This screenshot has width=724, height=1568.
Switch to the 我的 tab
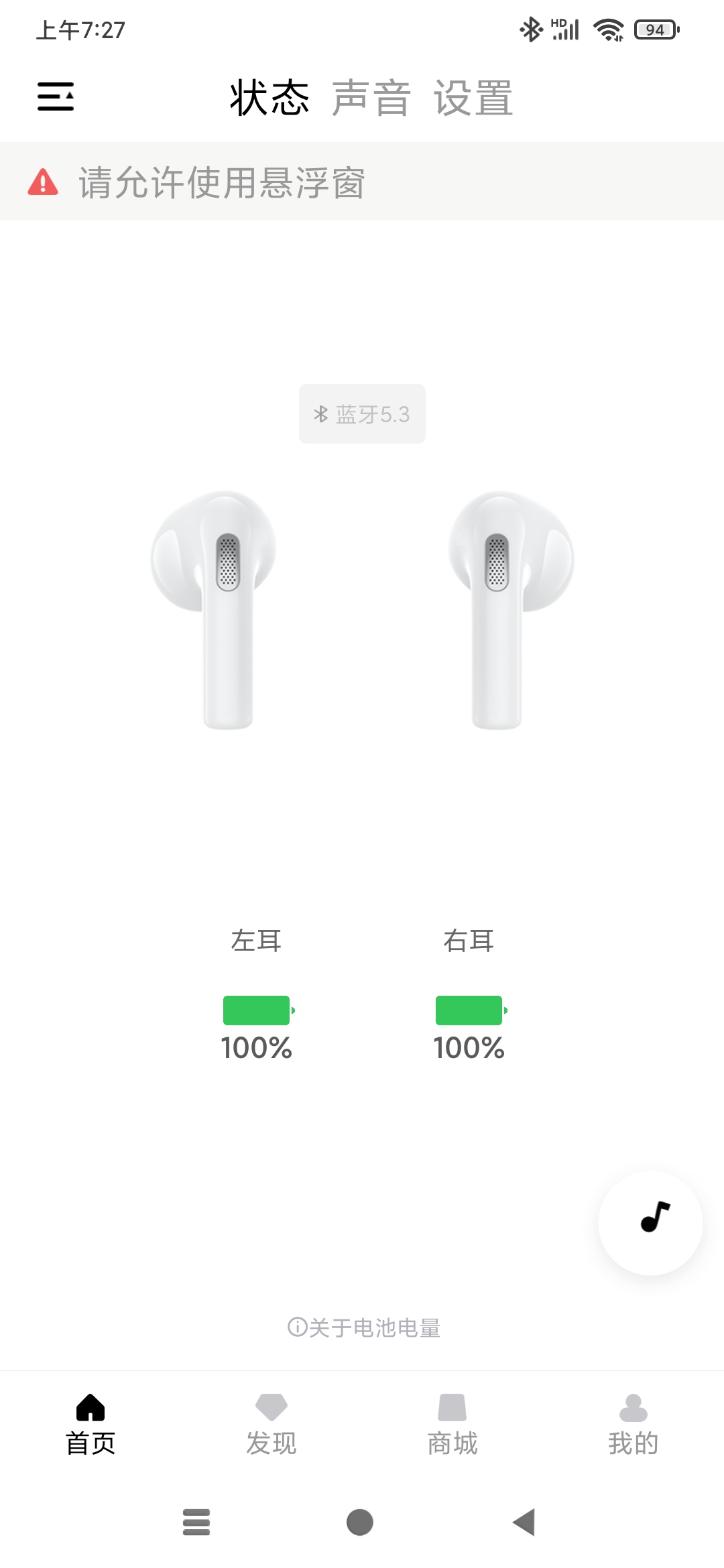[x=633, y=1424]
